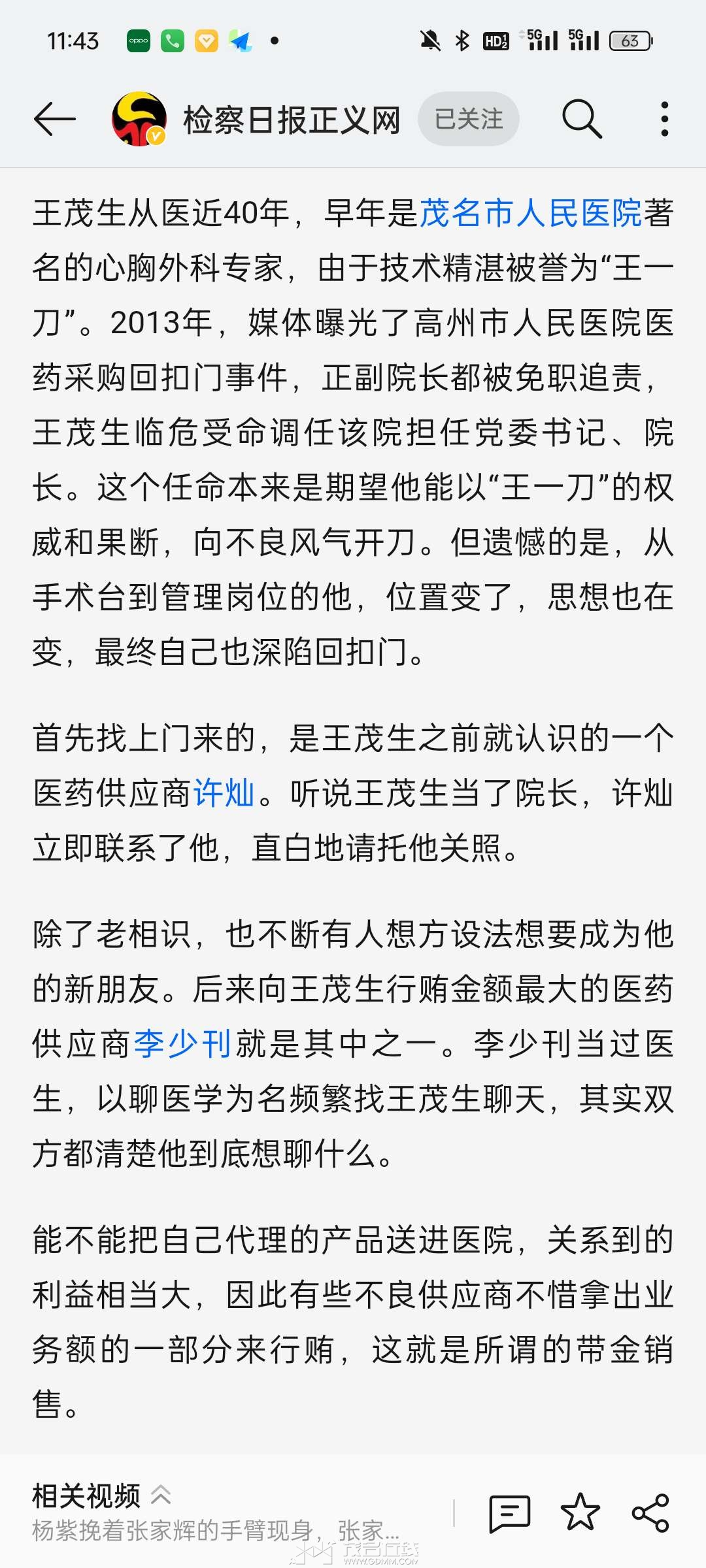Open search magnifier icon
This screenshot has width=706, height=1568.
tap(581, 120)
